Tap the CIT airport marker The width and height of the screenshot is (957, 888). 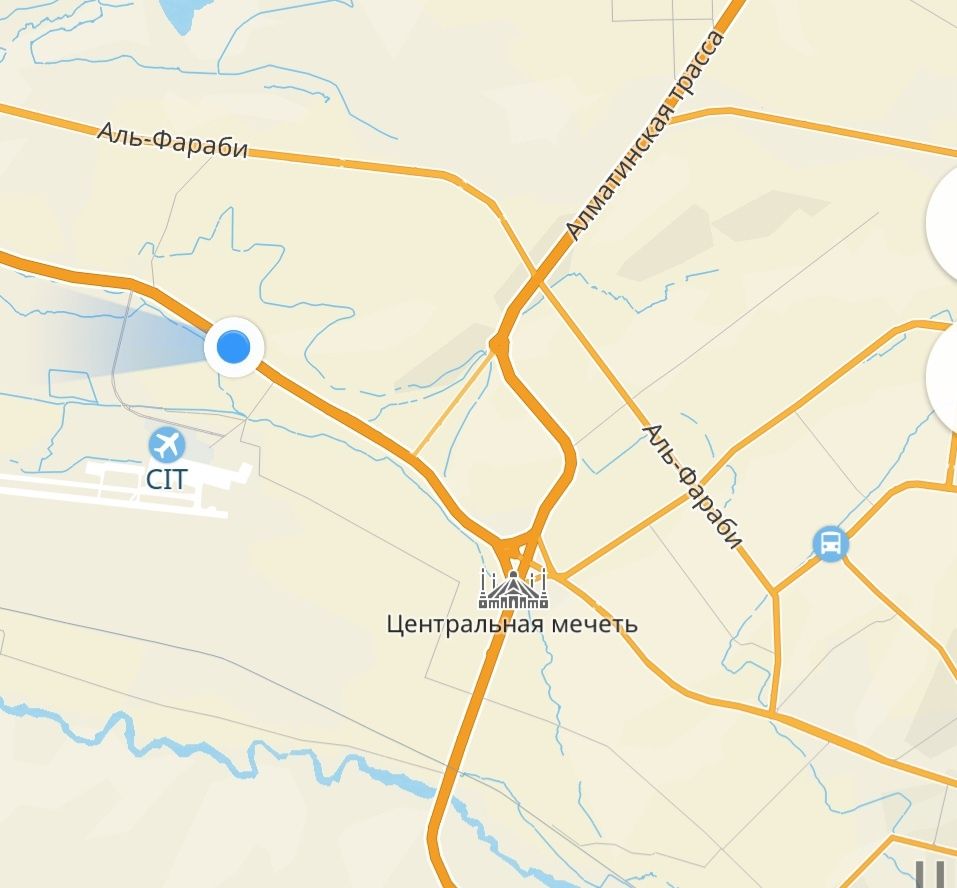[x=166, y=445]
